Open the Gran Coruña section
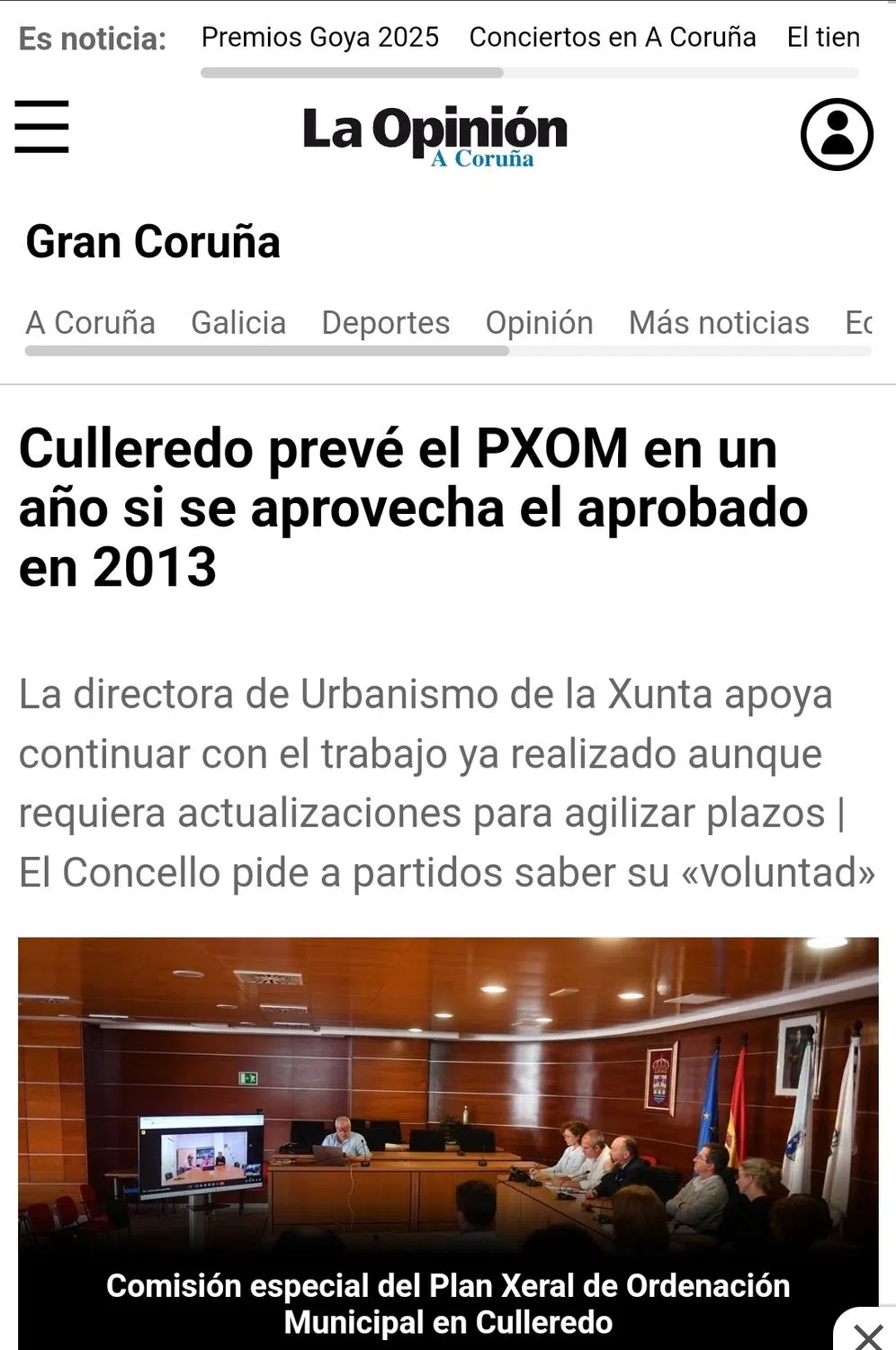Image resolution: width=896 pixels, height=1350 pixels. pyautogui.click(x=153, y=242)
